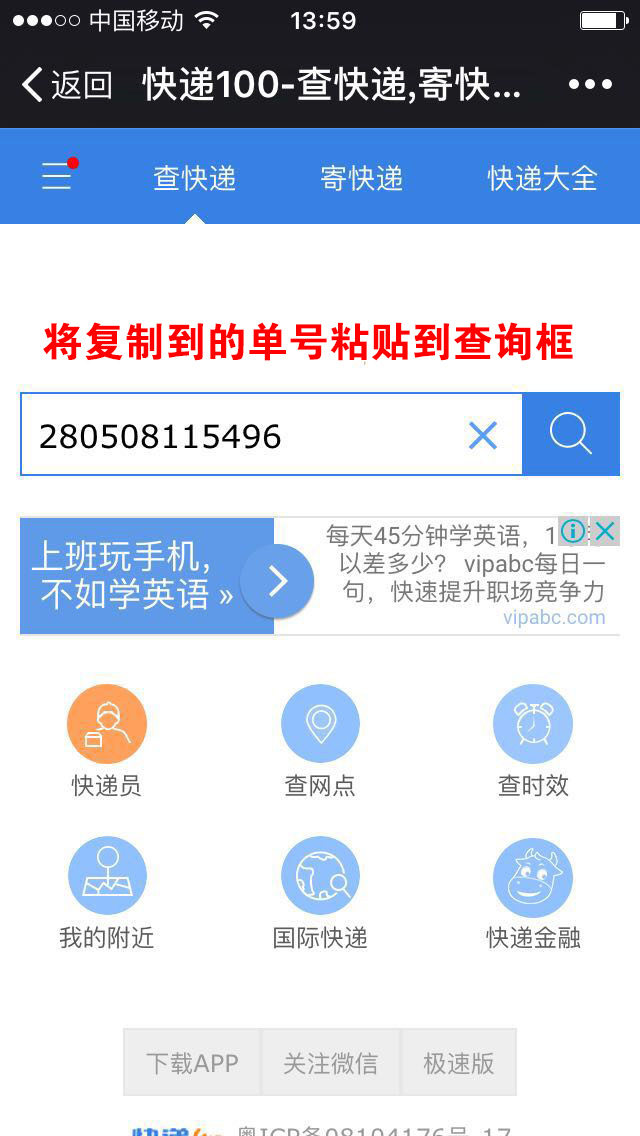Viewport: 640px width, 1136px height.
Task: Open 快递员 courier lookup
Action: tap(107, 741)
